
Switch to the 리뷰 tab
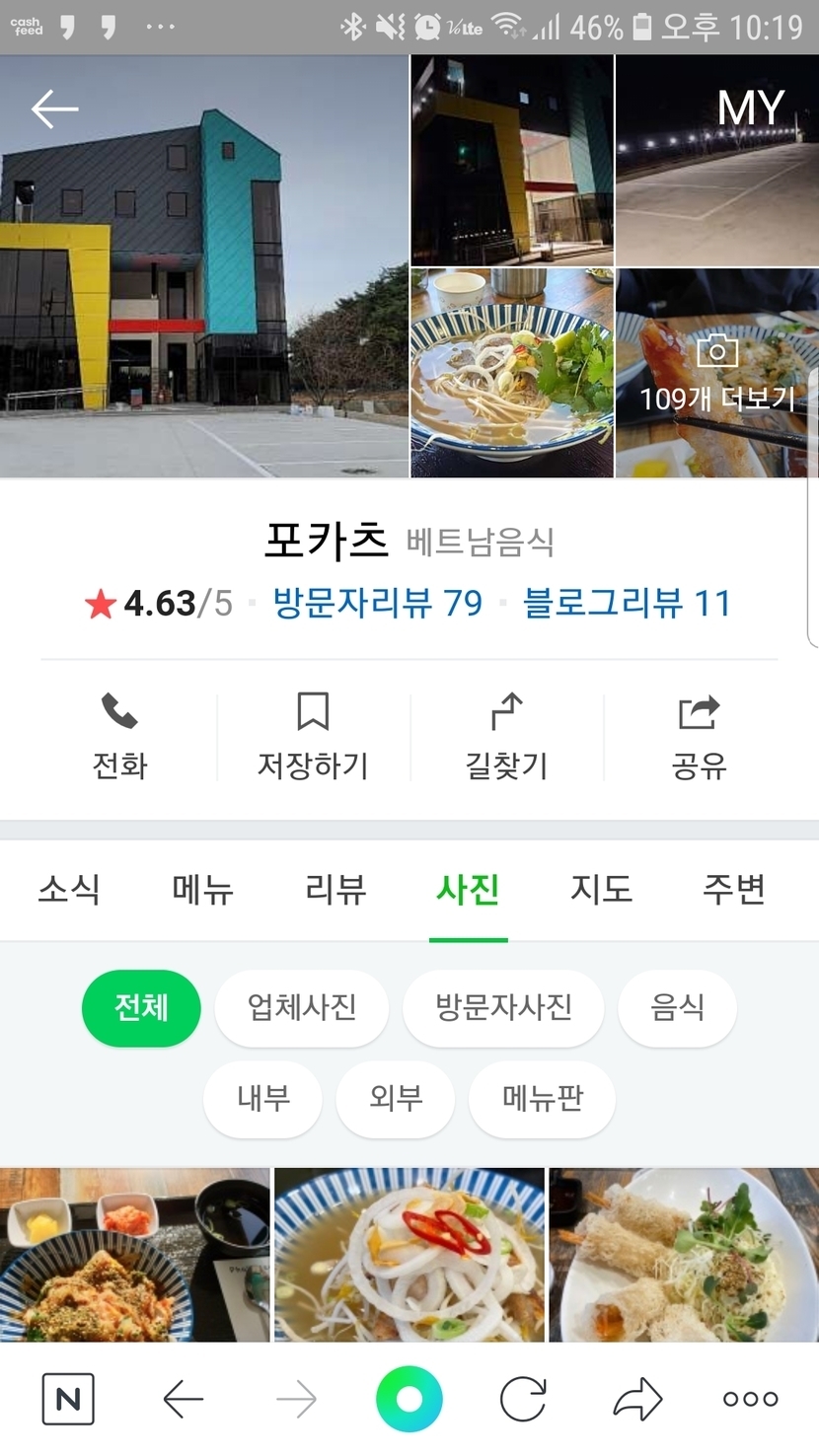click(335, 890)
